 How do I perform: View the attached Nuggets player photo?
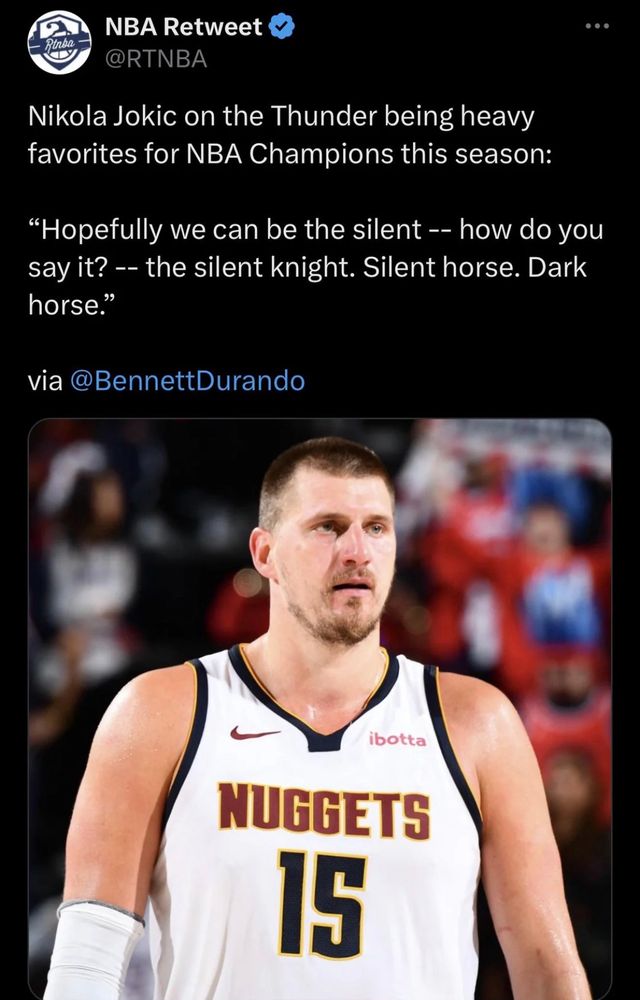point(320,708)
